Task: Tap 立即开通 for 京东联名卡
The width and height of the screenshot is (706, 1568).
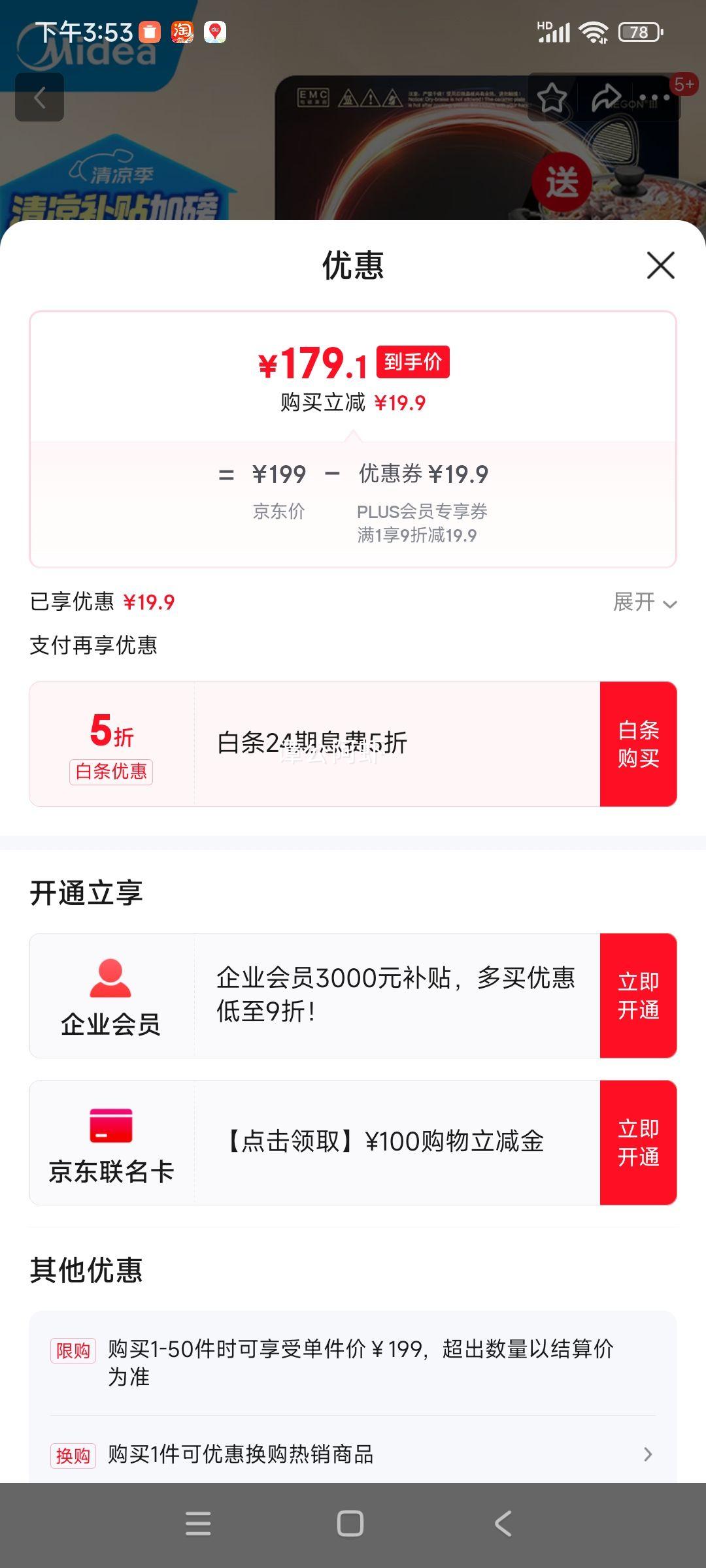Action: [638, 1143]
